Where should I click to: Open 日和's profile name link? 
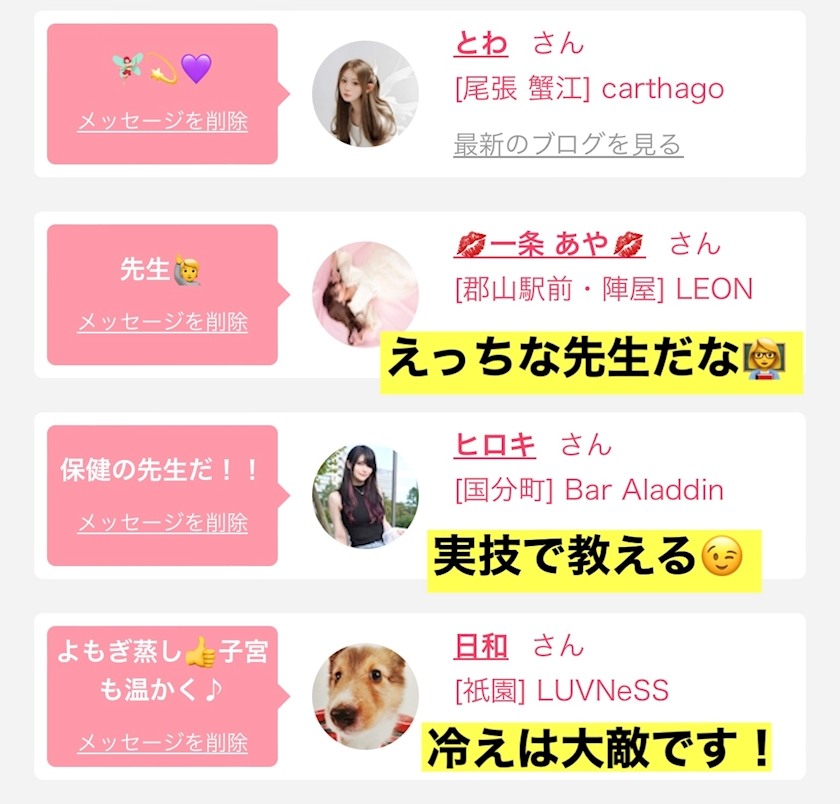[x=481, y=646]
